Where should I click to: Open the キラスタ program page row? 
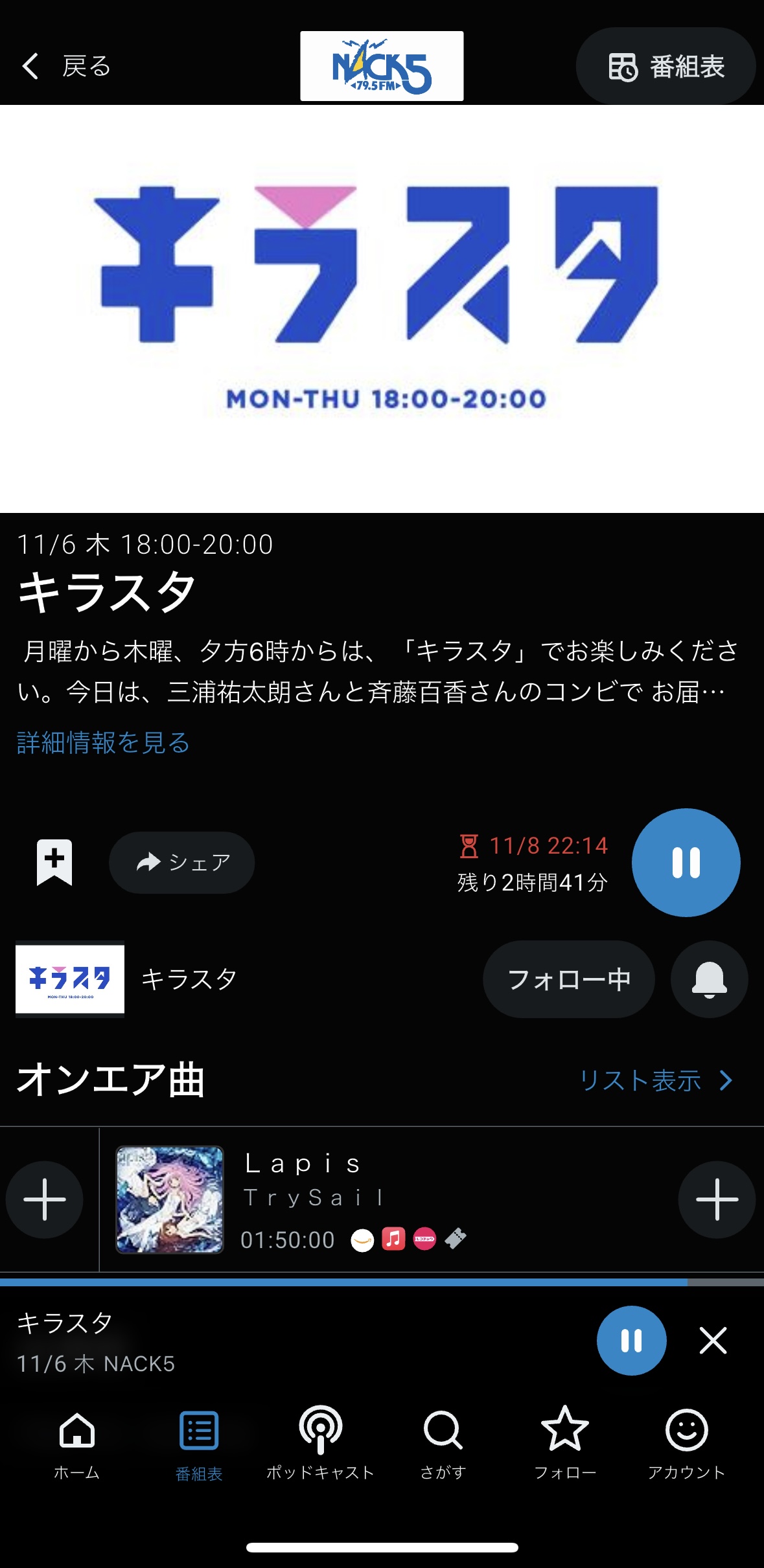188,979
